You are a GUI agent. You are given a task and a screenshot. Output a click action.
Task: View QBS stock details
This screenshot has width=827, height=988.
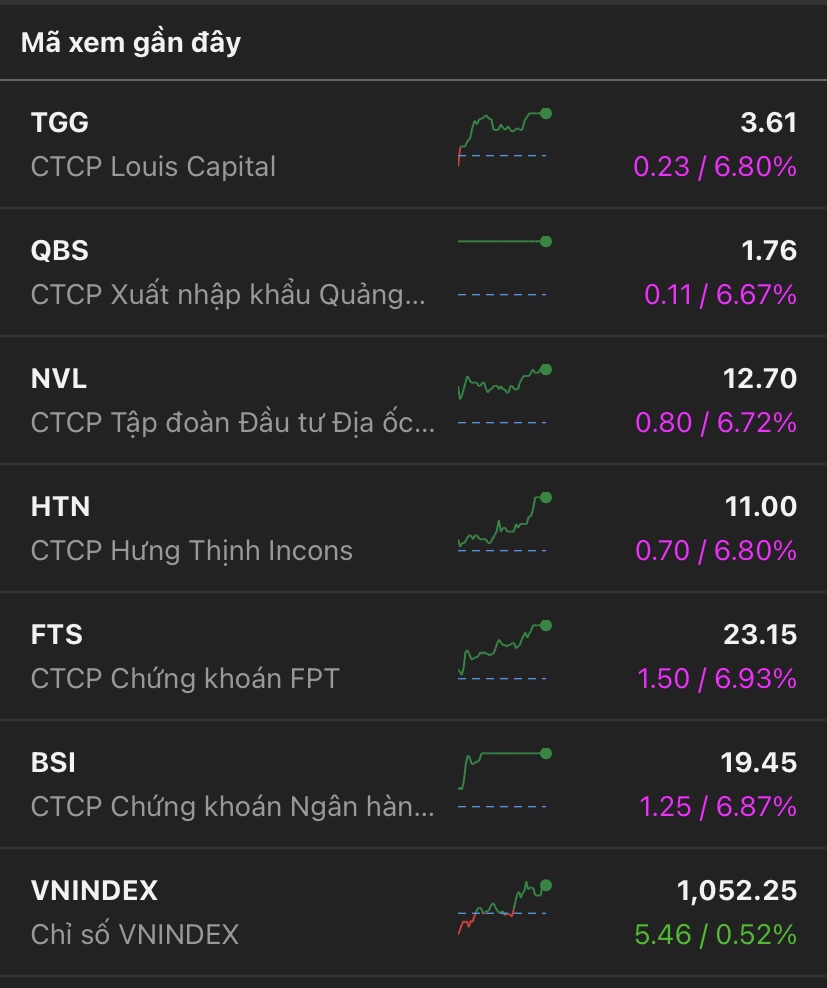(x=413, y=272)
